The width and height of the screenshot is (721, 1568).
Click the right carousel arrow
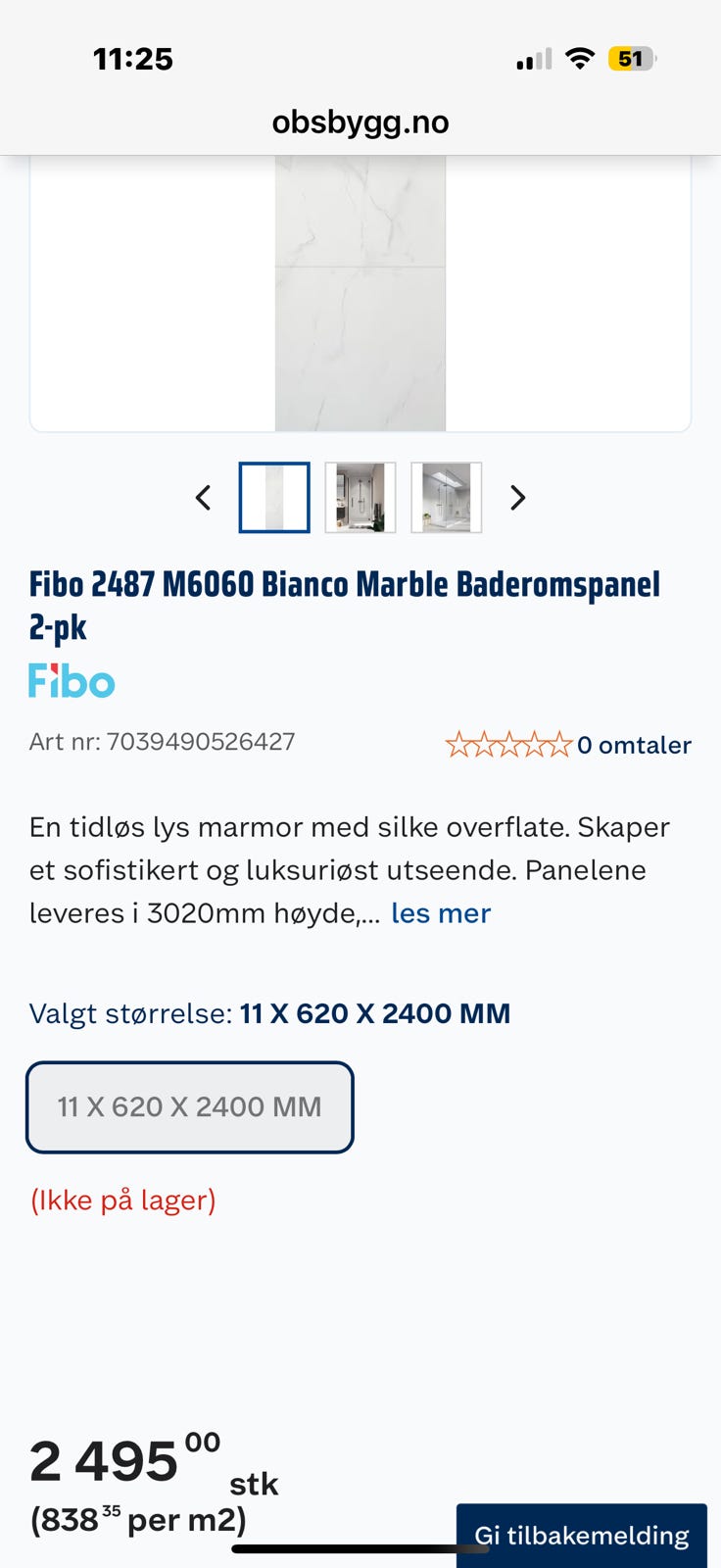517,498
